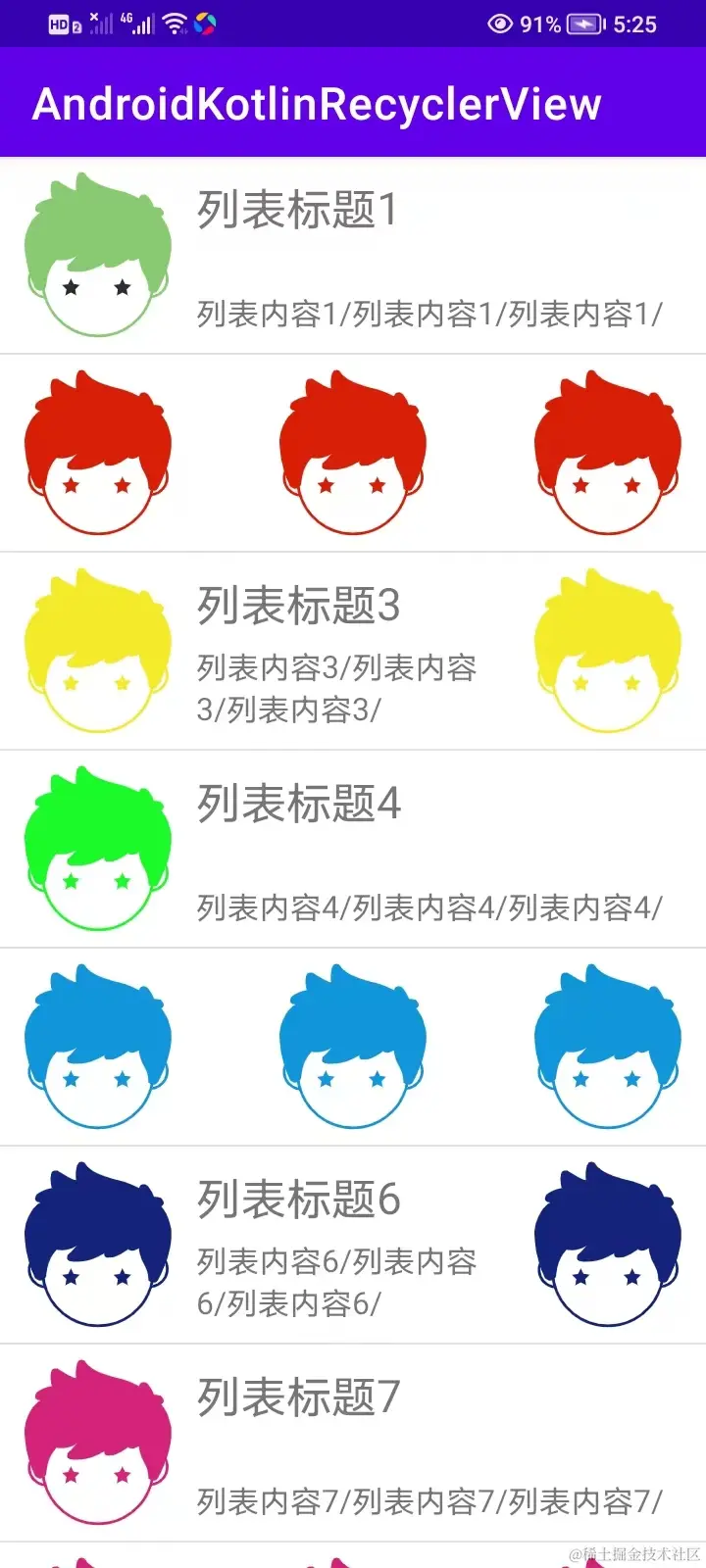This screenshot has width=706, height=1568.
Task: Select the row with three red avatars
Action: [x=353, y=454]
